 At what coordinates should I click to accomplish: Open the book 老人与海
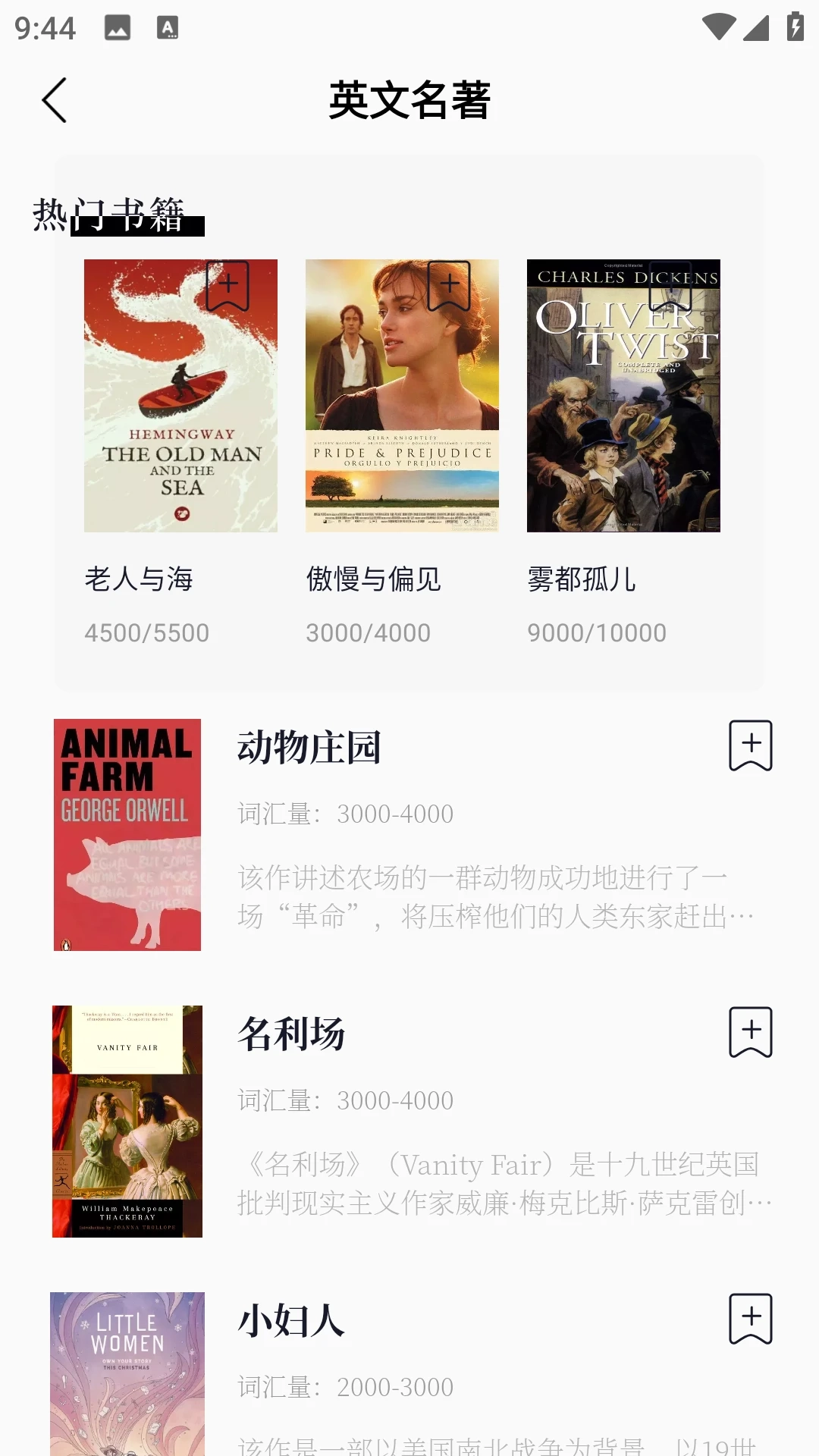(x=180, y=394)
